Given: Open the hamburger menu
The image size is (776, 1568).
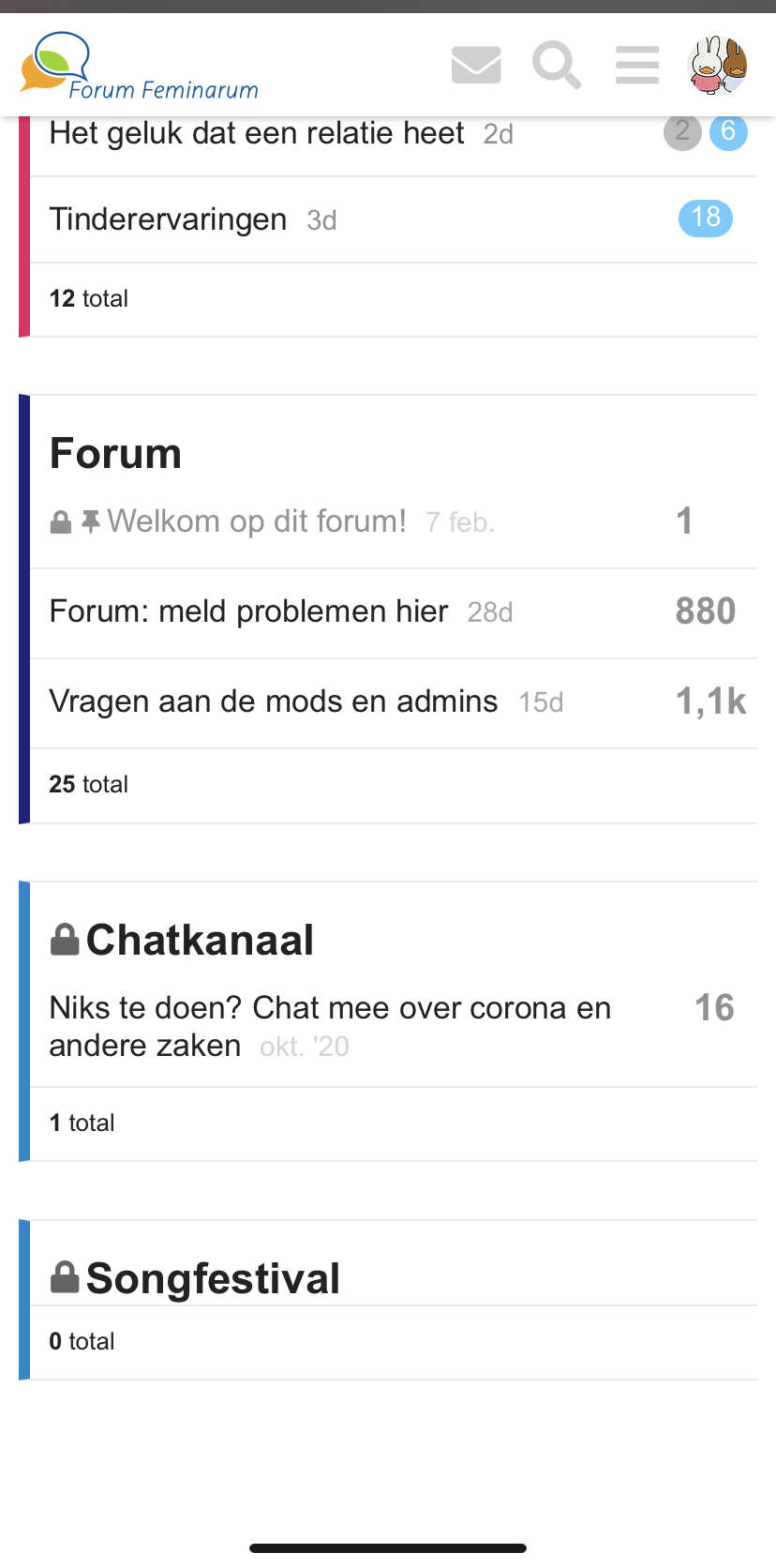Looking at the screenshot, I should click(637, 65).
